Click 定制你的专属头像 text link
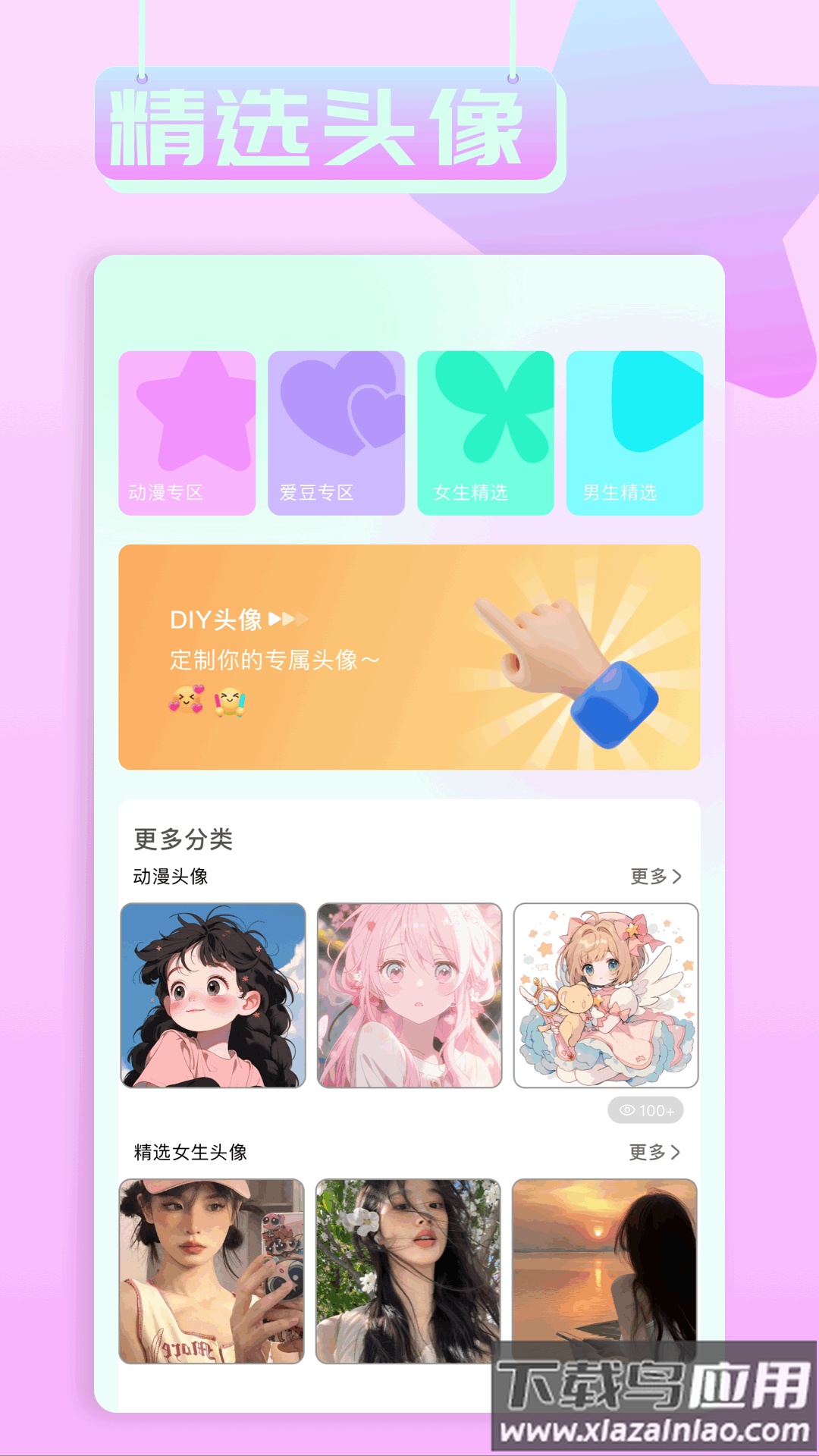Image resolution: width=819 pixels, height=1456 pixels. [x=273, y=660]
